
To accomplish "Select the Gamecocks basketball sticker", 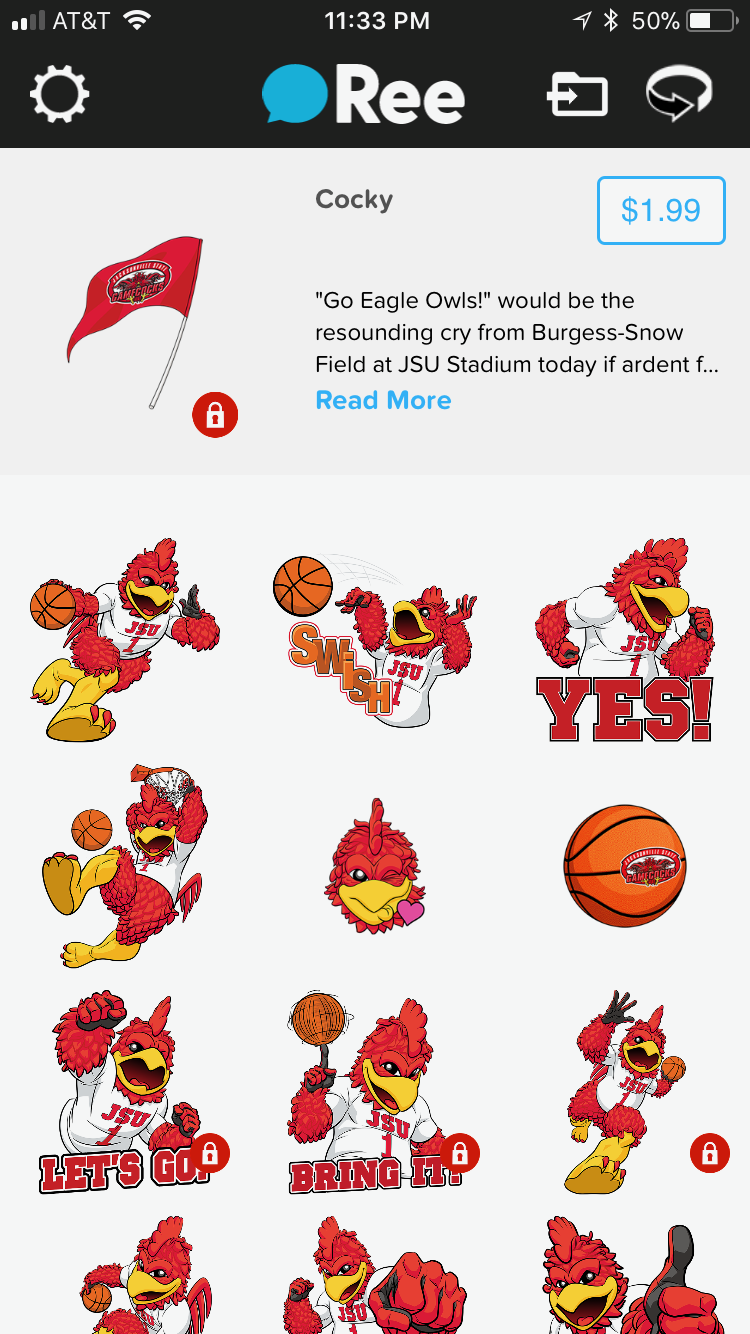I will click(x=624, y=866).
